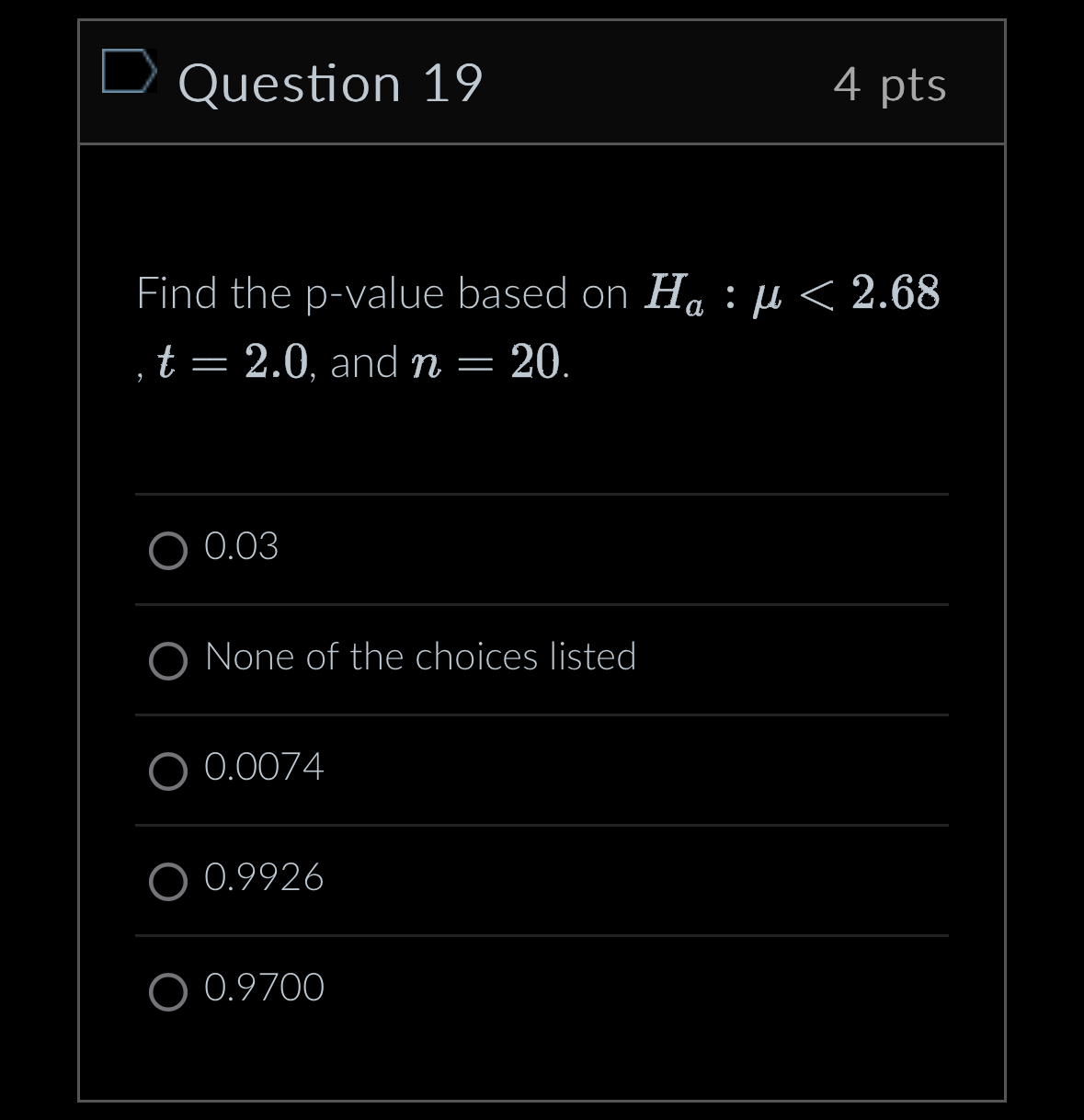Click the '4 pts' label

tap(890, 85)
